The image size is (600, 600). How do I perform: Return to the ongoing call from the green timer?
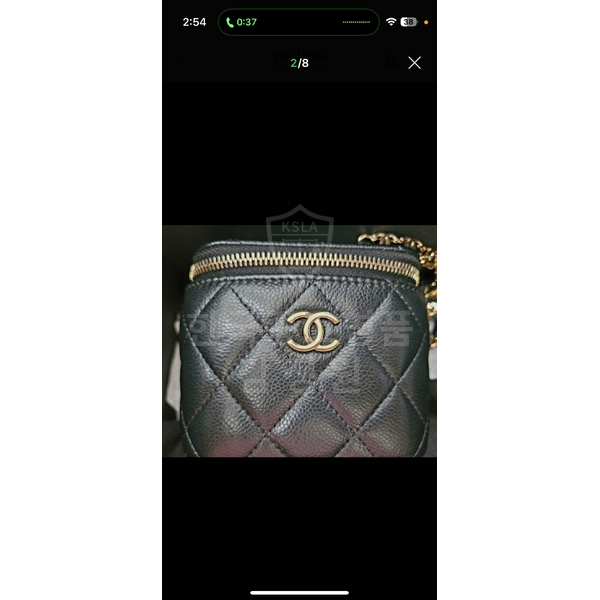(242, 22)
